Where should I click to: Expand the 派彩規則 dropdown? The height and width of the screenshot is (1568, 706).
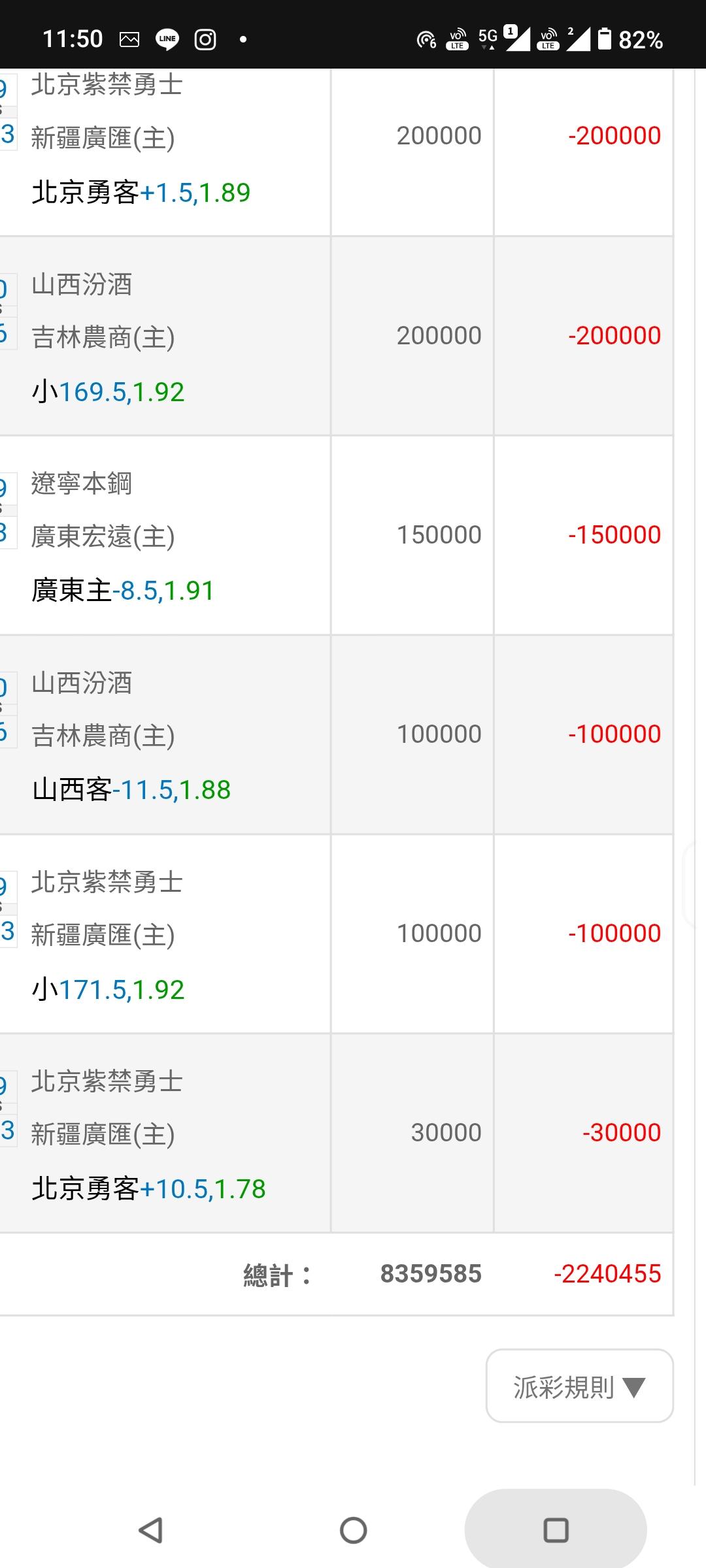[579, 1386]
